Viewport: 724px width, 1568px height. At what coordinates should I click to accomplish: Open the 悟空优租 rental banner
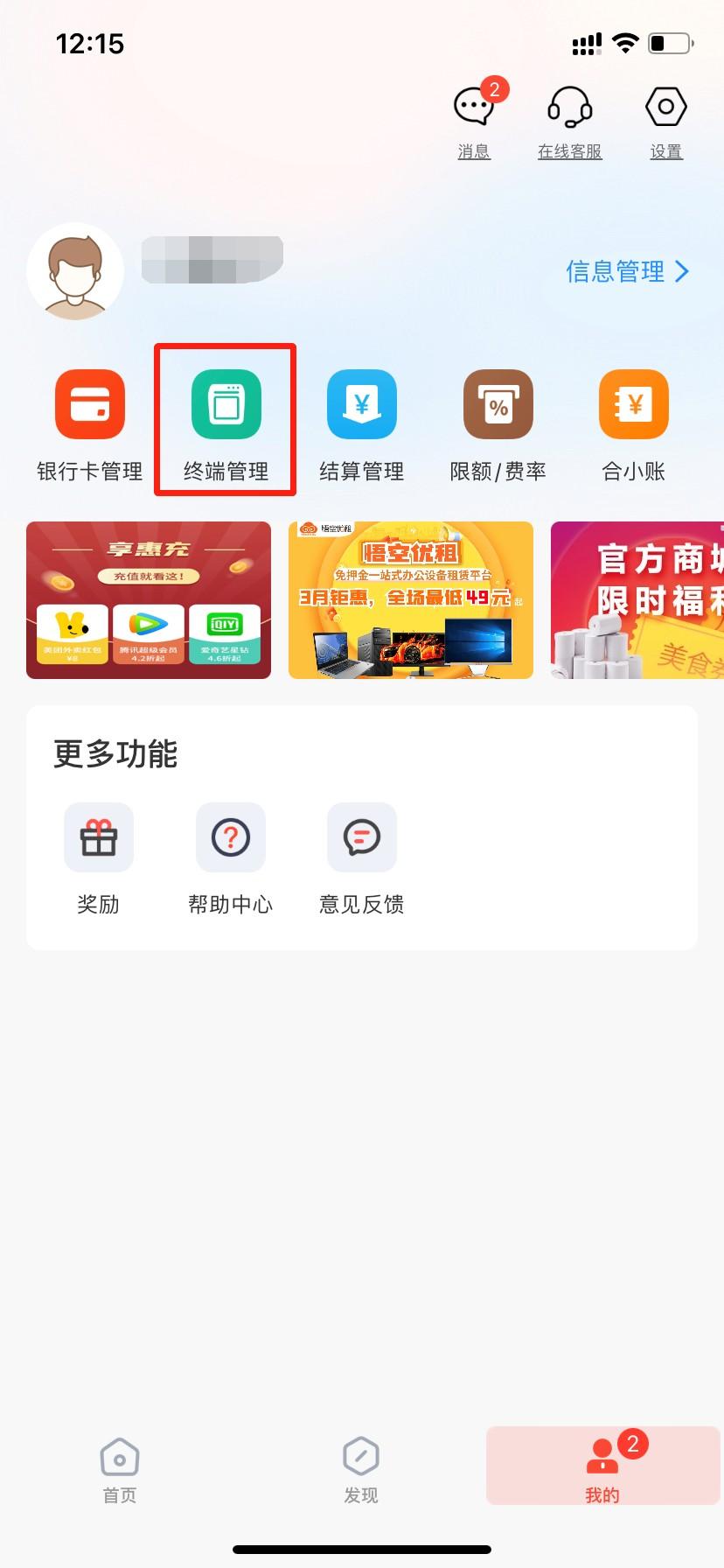point(411,600)
